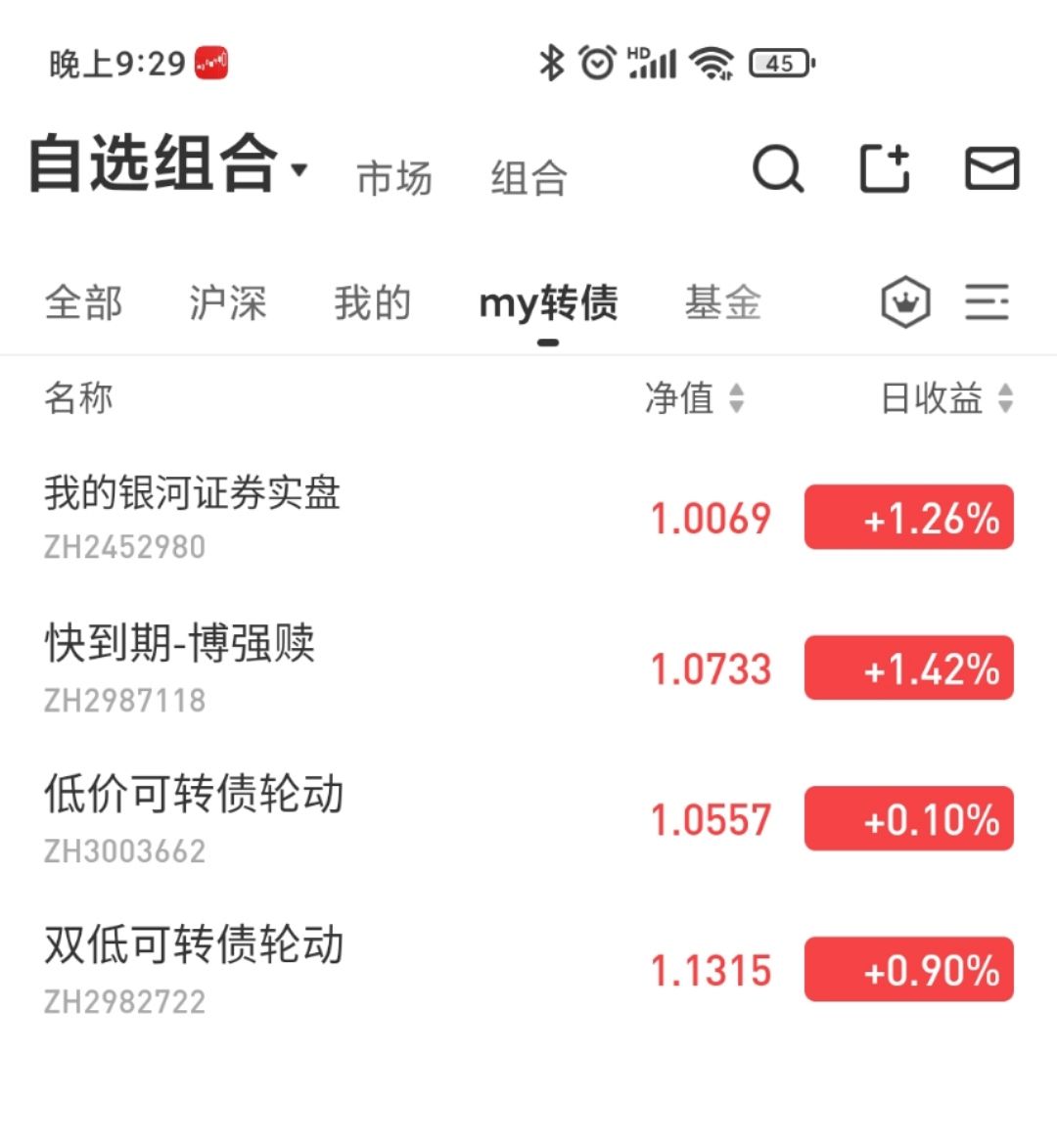
Task: Toggle the +1.26% daily return badge
Action: pos(908,518)
